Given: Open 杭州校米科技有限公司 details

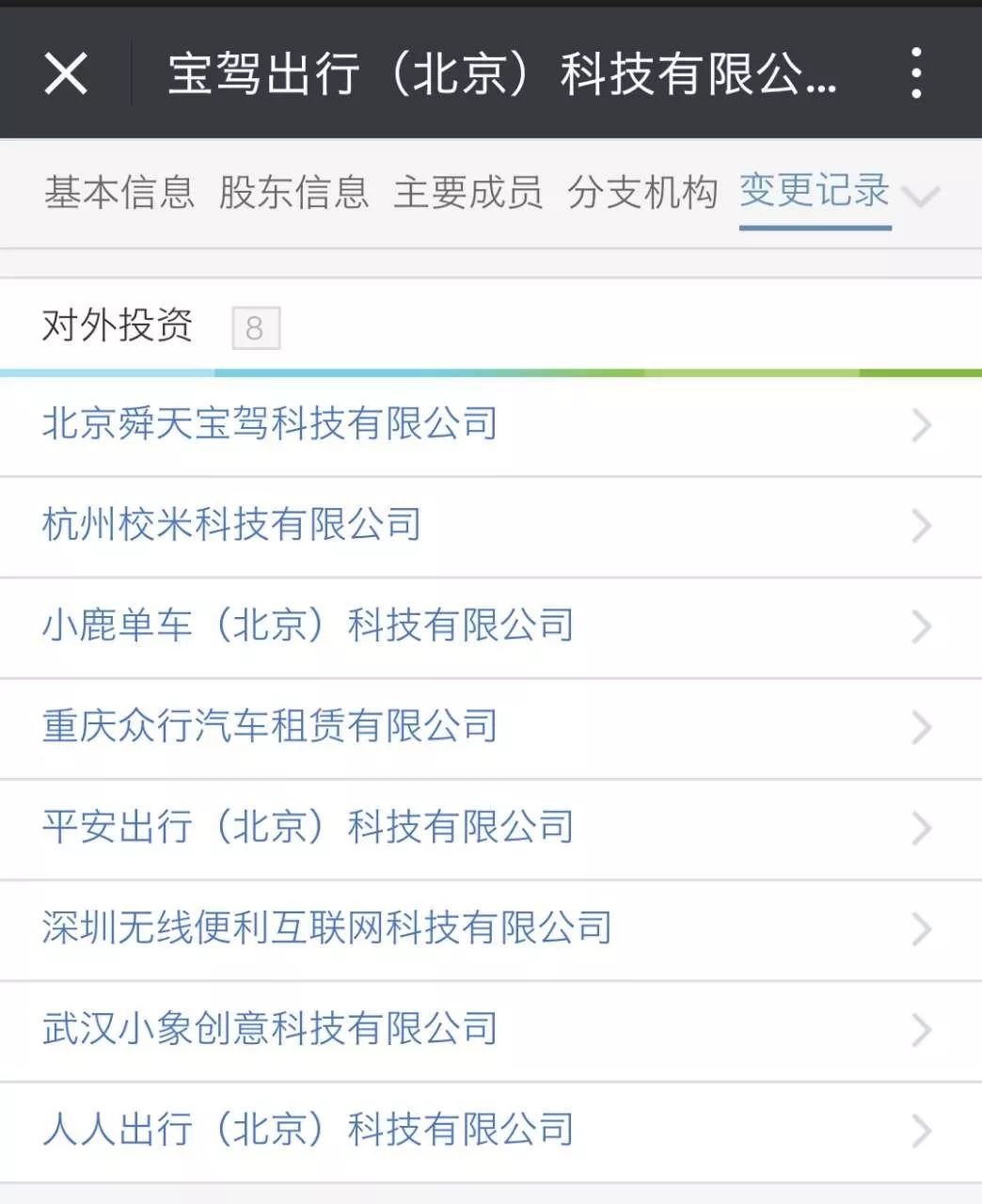Looking at the screenshot, I should tap(232, 525).
